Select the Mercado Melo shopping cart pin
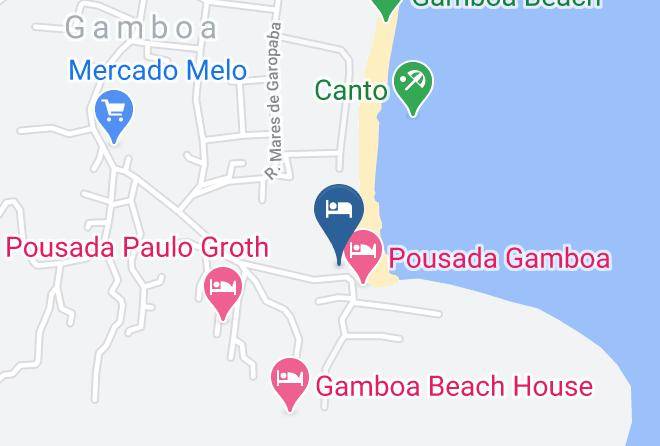The width and height of the screenshot is (660, 446). (x=114, y=115)
